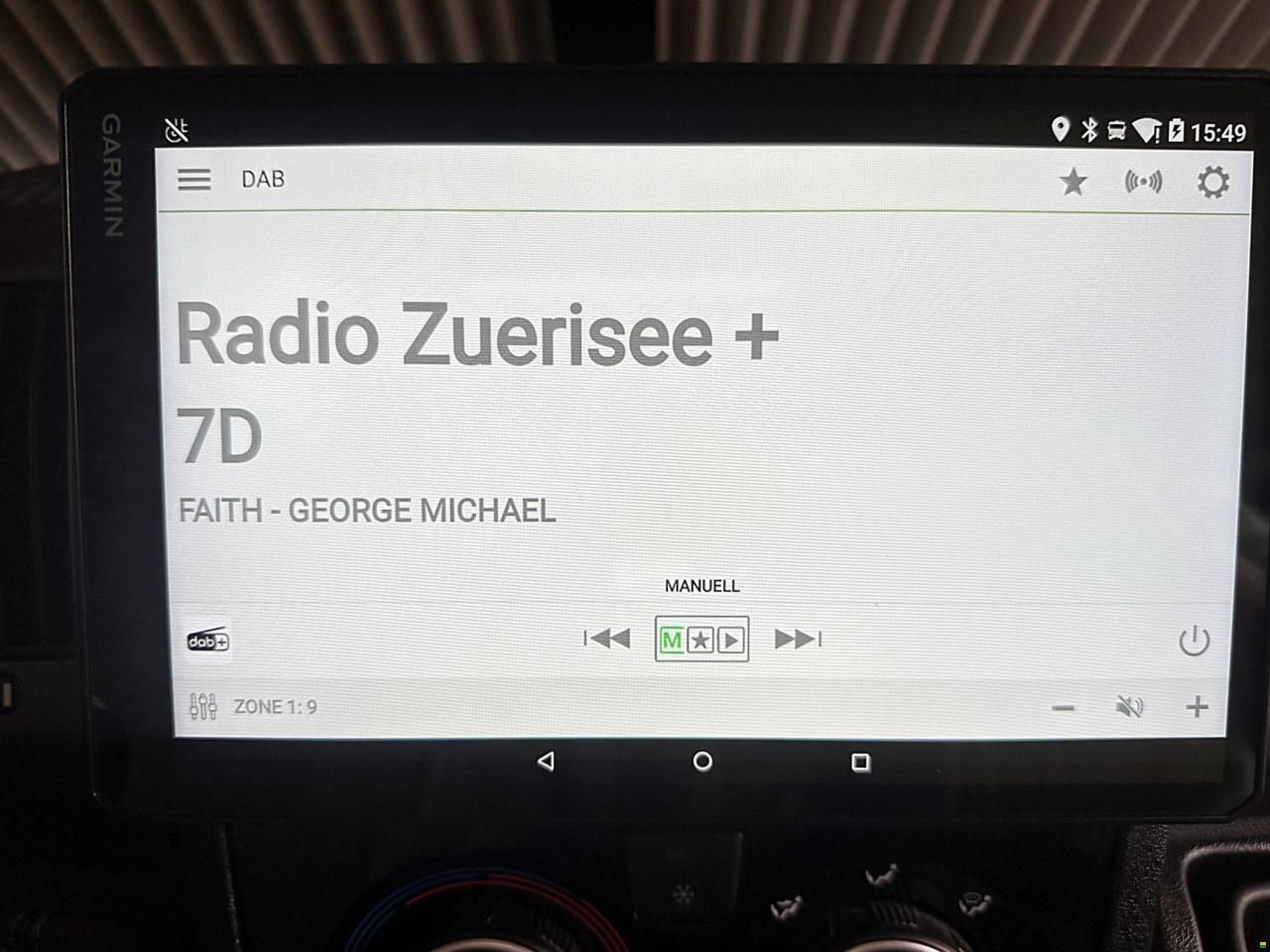Screen dimensions: 1270x952
Task: Open recent apps overview
Action: pos(860,762)
